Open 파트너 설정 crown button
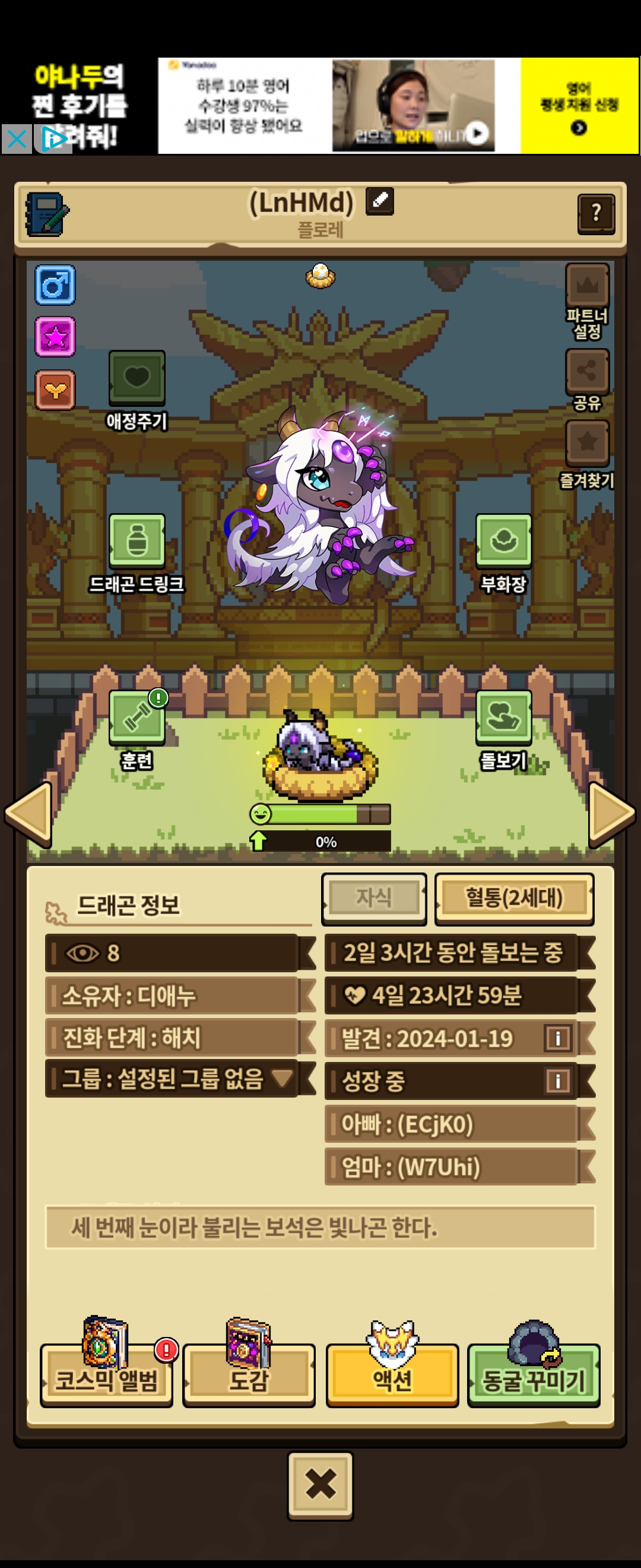The height and width of the screenshot is (1568, 641). pos(587,285)
